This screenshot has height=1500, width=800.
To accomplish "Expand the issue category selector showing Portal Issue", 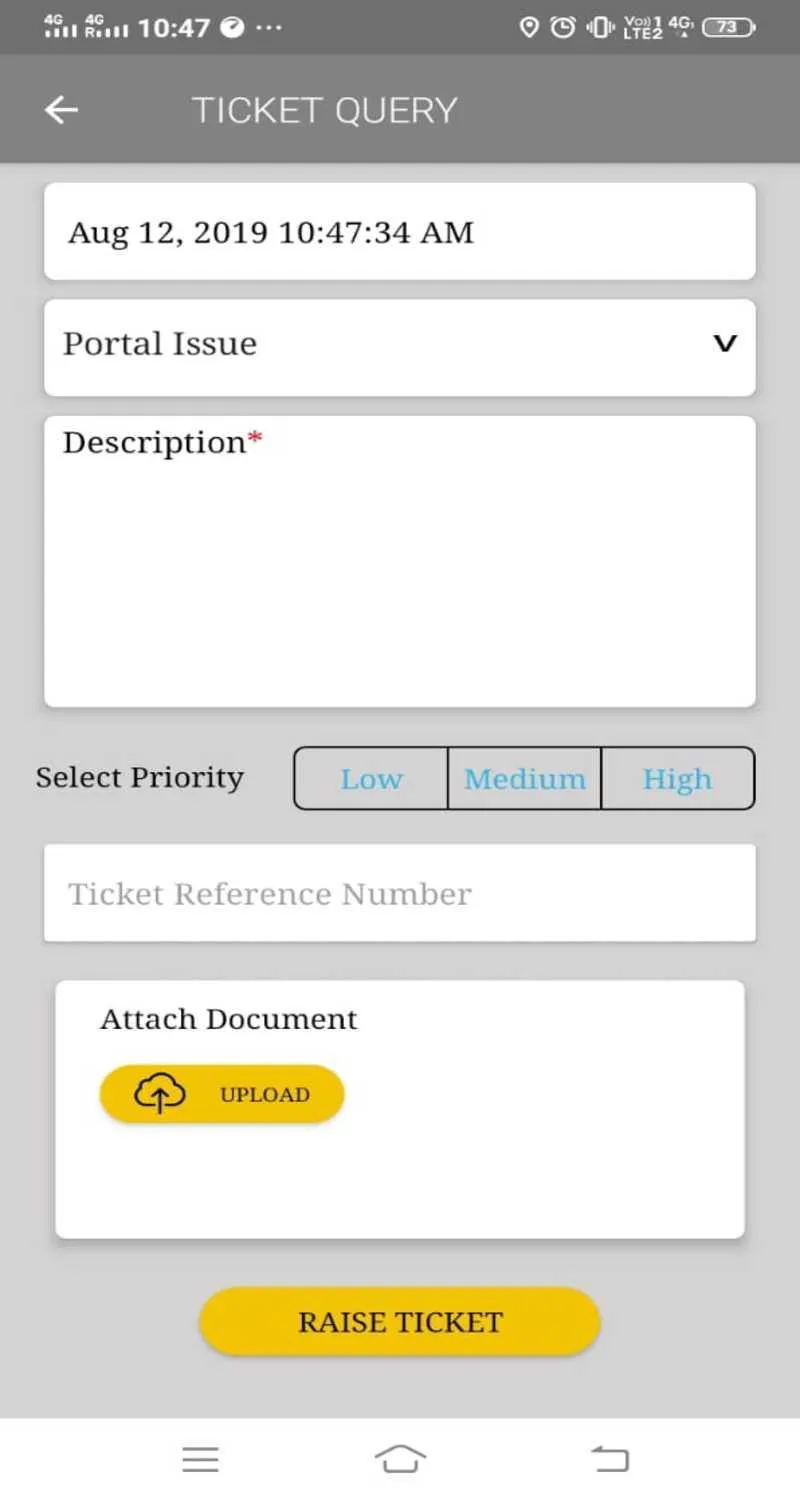I will tap(400, 344).
